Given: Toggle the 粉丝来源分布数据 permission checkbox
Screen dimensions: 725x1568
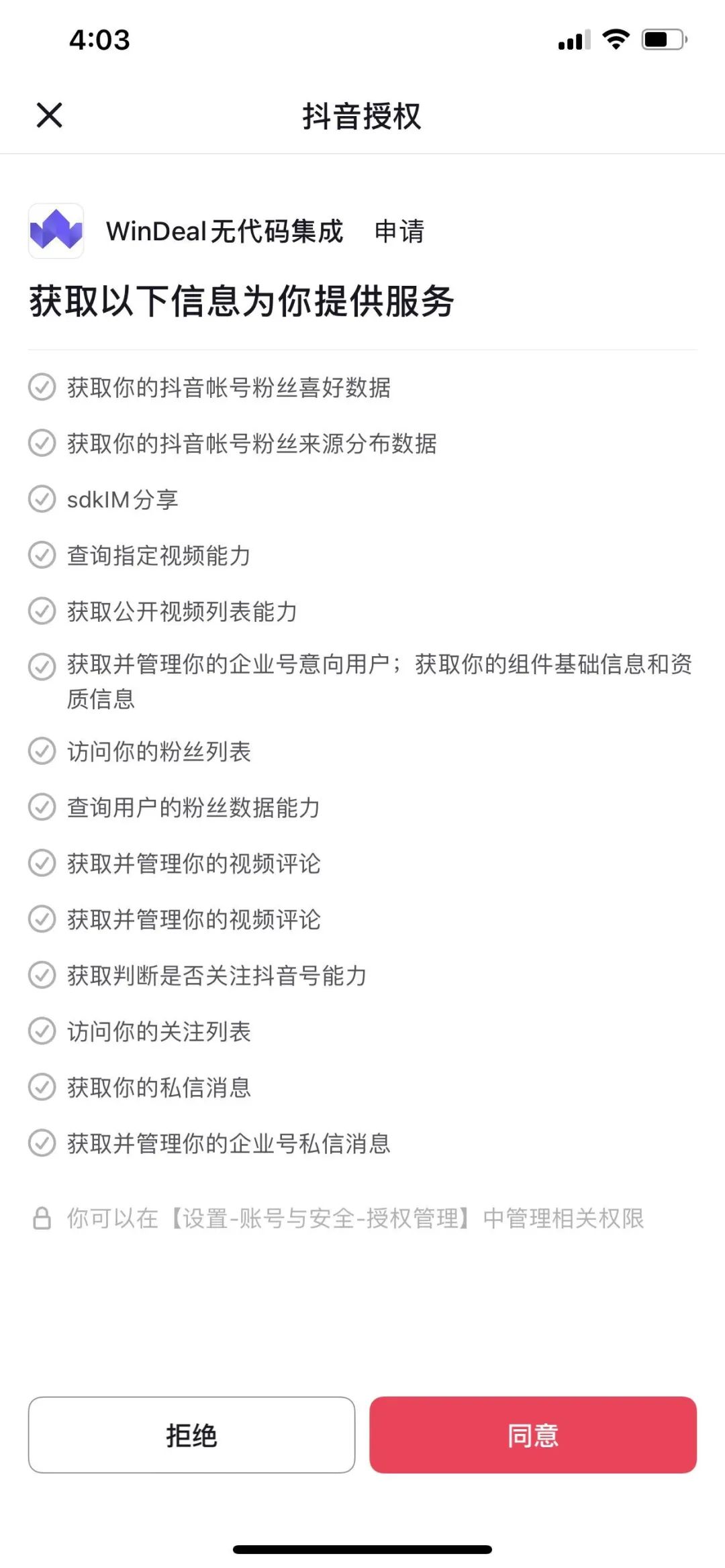Looking at the screenshot, I should click(x=42, y=443).
